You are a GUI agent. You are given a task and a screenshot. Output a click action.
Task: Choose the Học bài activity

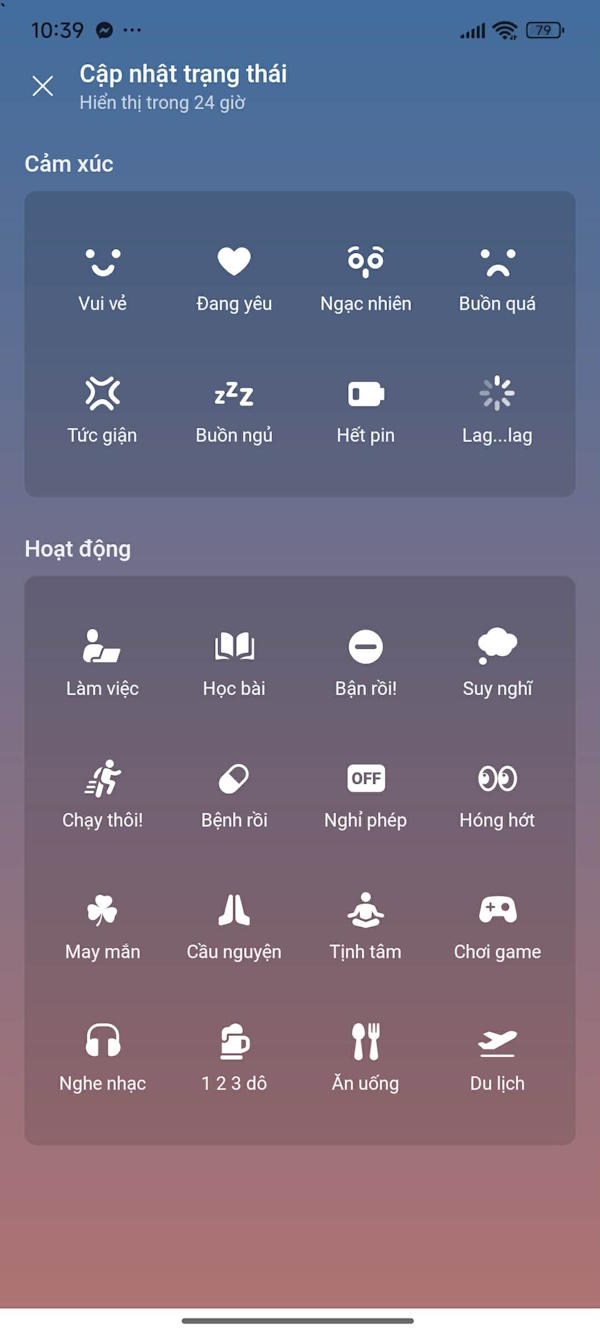234,663
